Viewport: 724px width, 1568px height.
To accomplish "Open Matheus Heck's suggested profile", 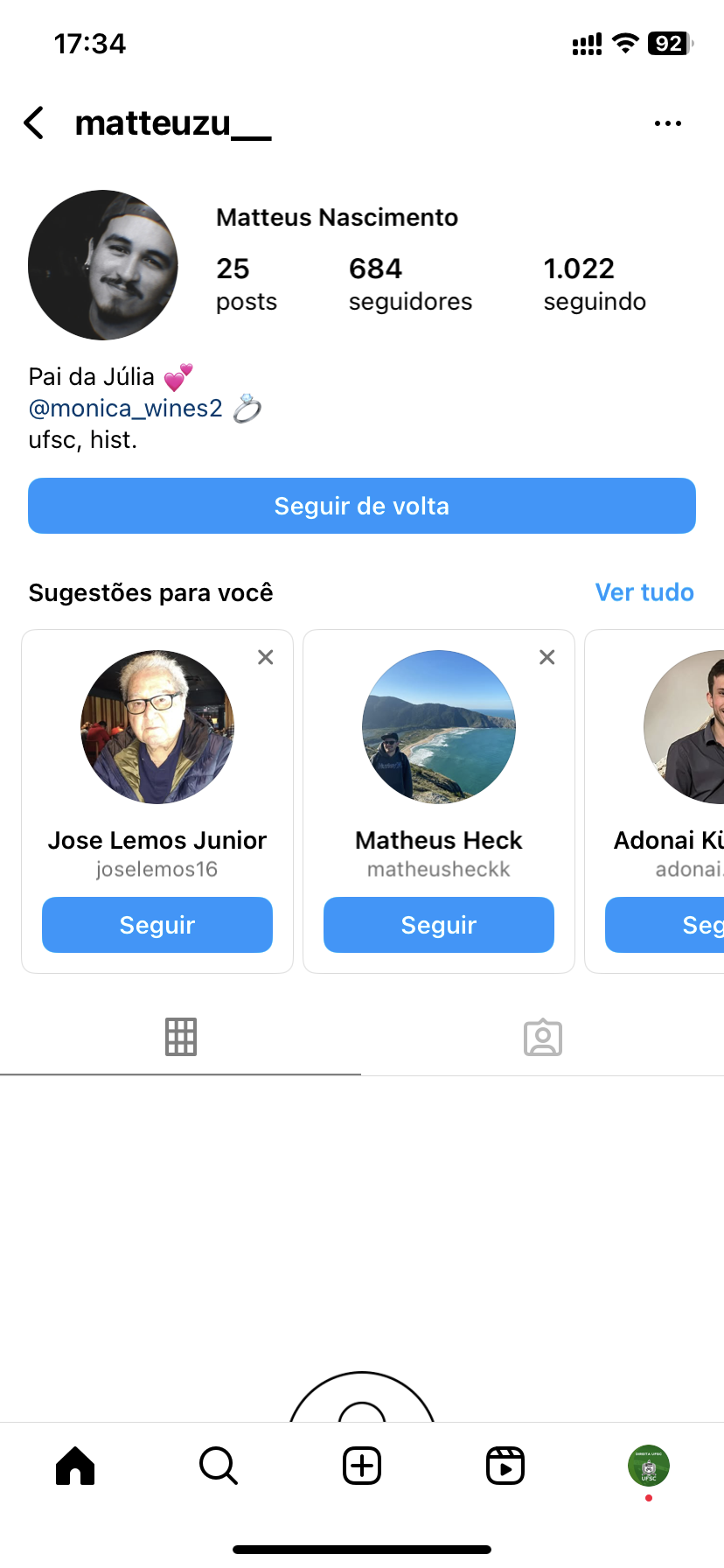I will pos(439,727).
